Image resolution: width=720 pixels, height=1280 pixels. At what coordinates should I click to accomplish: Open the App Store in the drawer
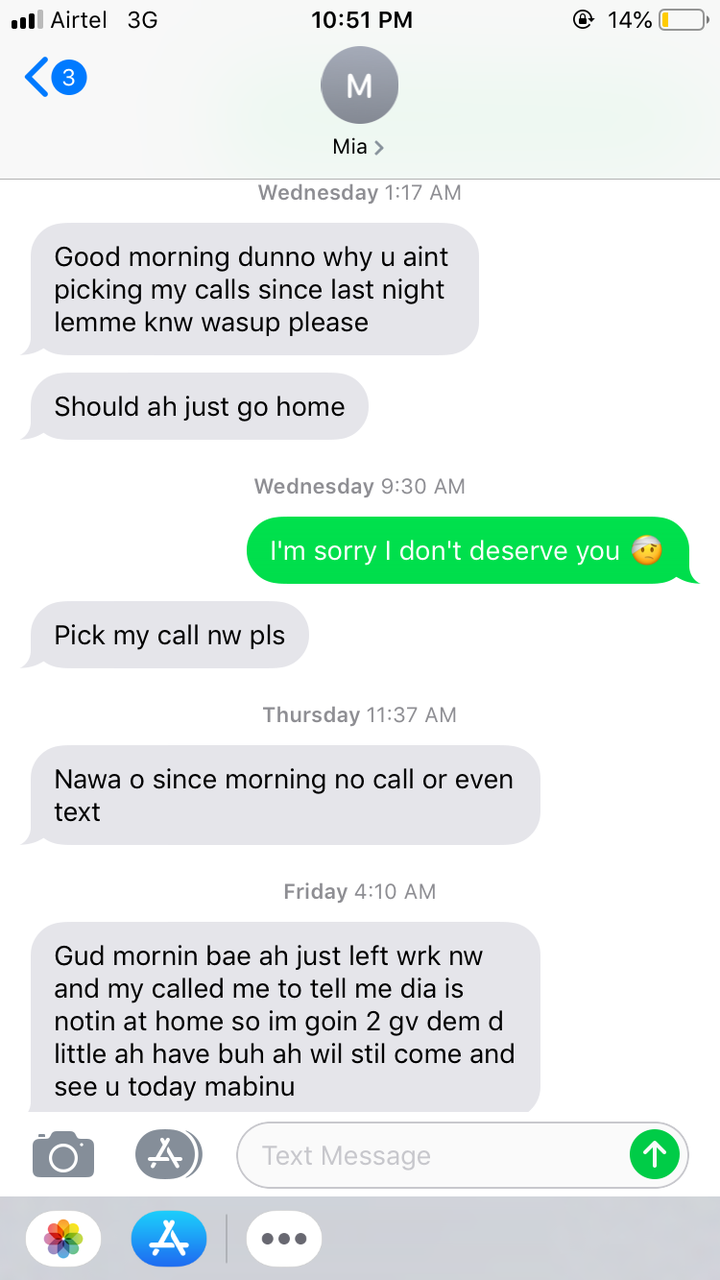pos(168,1238)
